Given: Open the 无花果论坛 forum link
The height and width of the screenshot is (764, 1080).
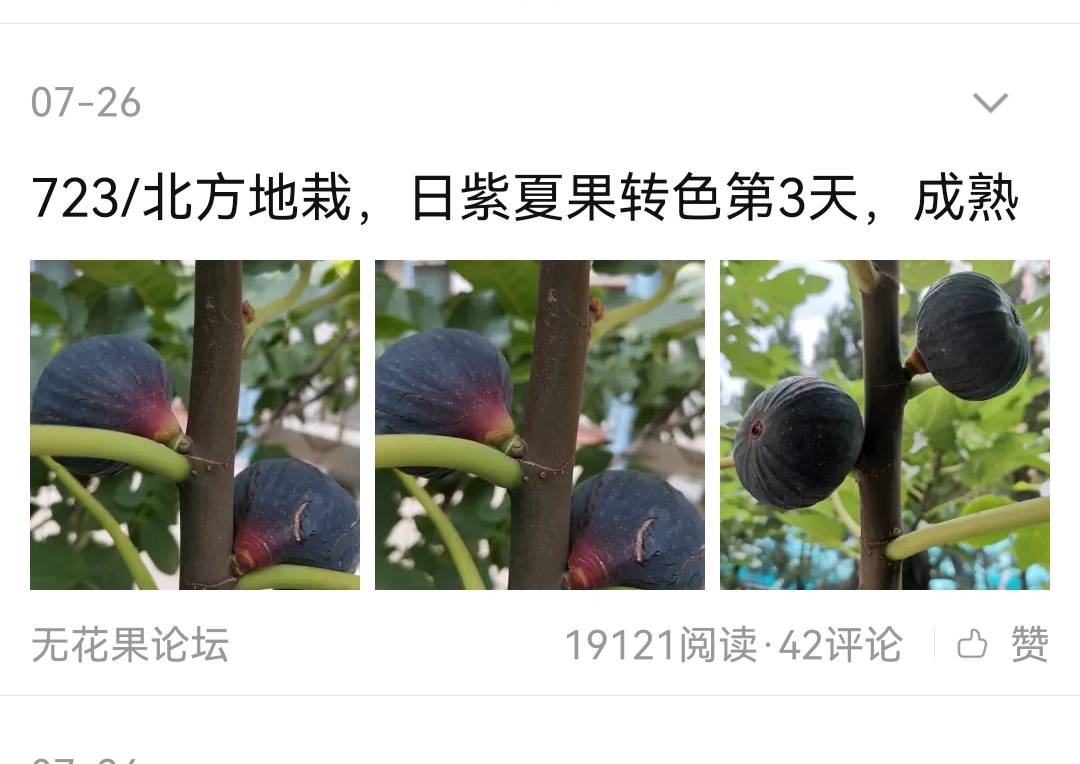Looking at the screenshot, I should click(x=130, y=645).
